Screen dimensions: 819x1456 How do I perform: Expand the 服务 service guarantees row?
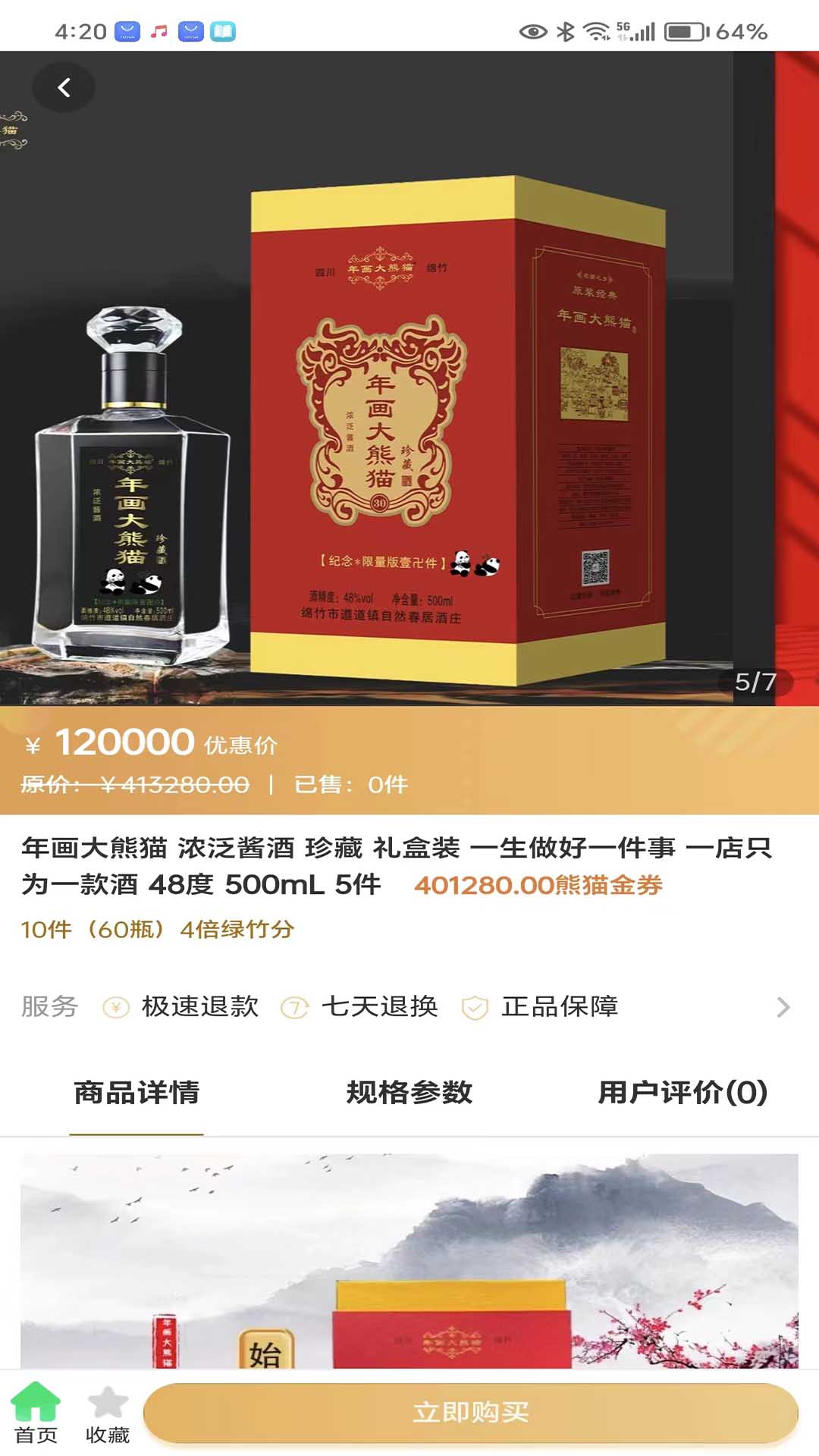(783, 1007)
